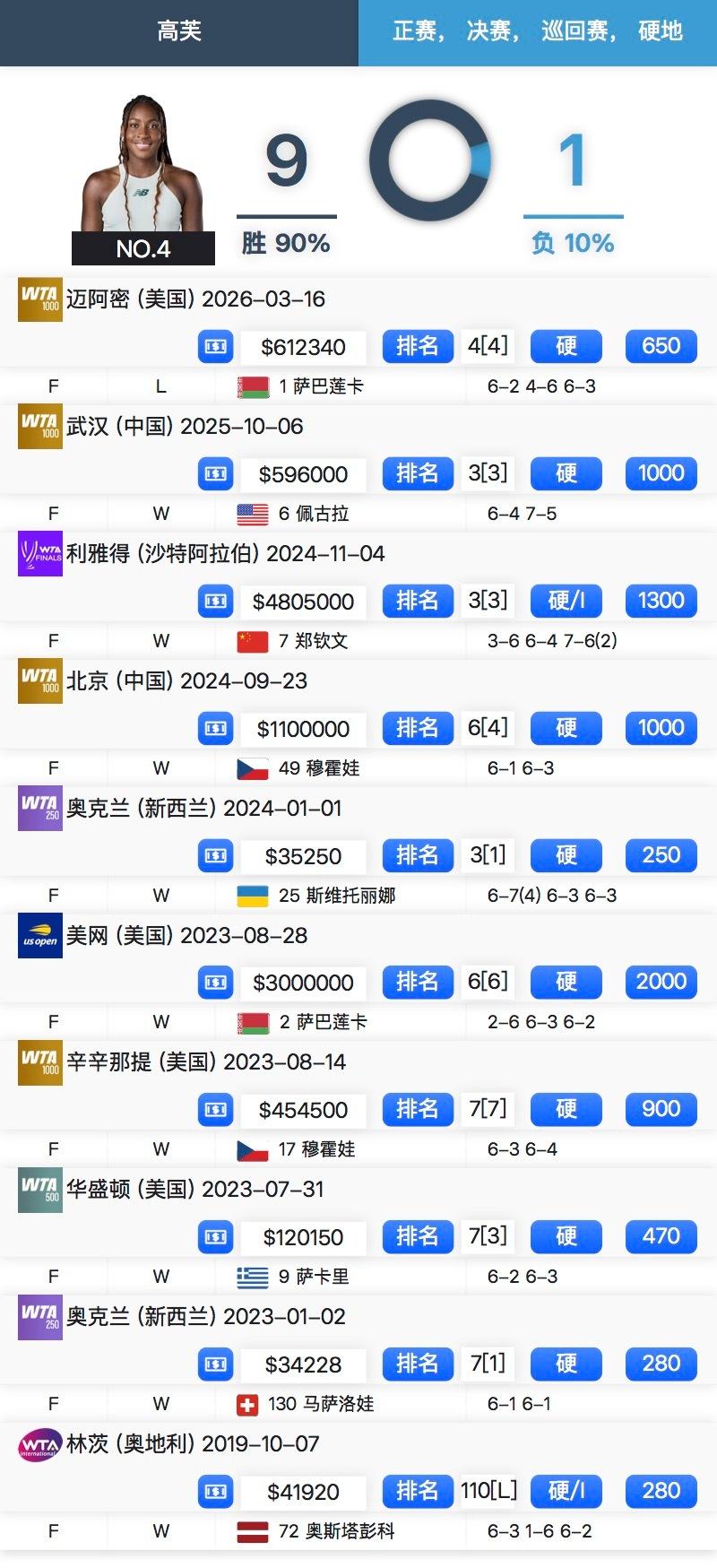This screenshot has height=1568, width=717.
Task: Click the 1000 points badge for 北京
Action: pos(661,728)
